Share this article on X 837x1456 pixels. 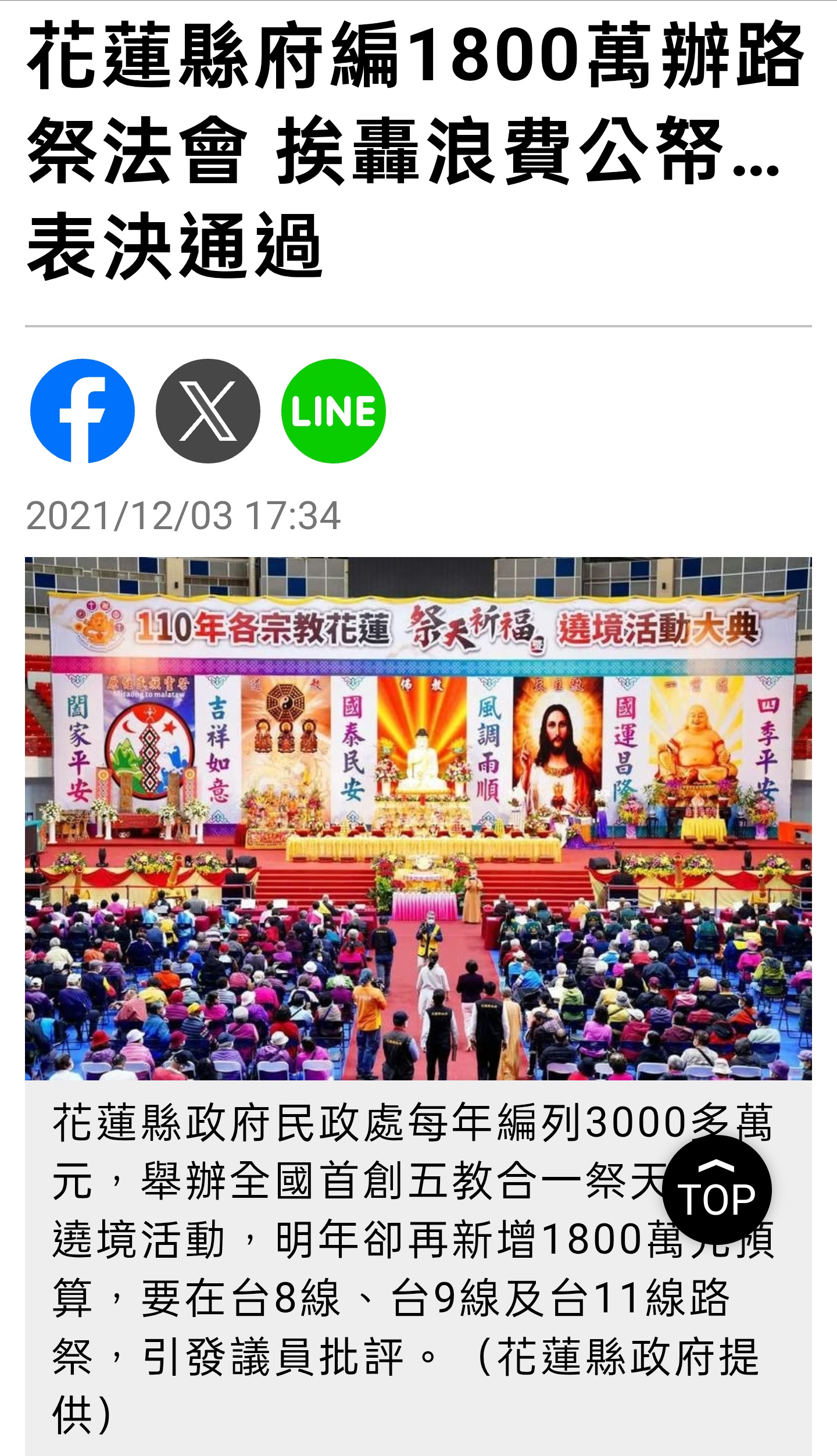click(208, 411)
